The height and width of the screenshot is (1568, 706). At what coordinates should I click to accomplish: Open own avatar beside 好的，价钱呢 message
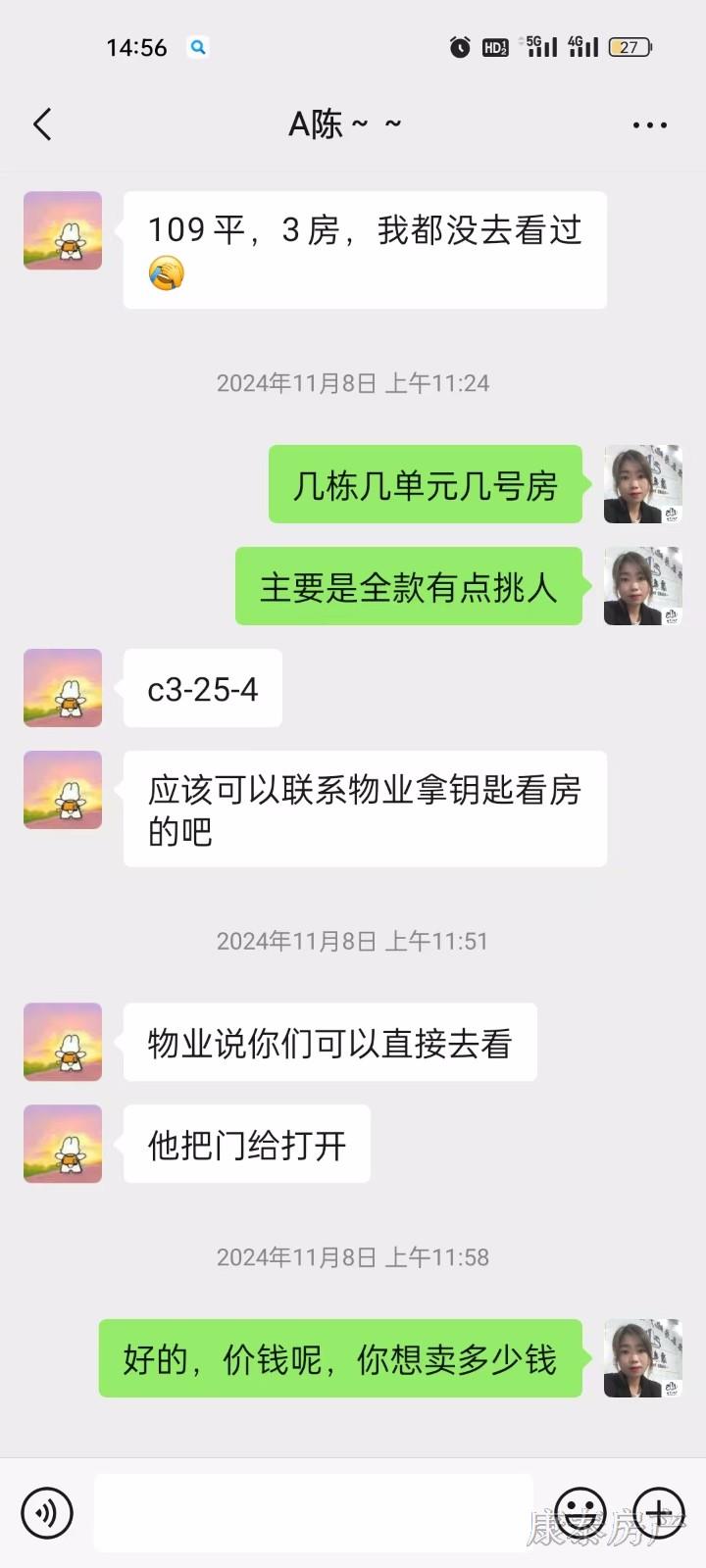pos(642,1358)
